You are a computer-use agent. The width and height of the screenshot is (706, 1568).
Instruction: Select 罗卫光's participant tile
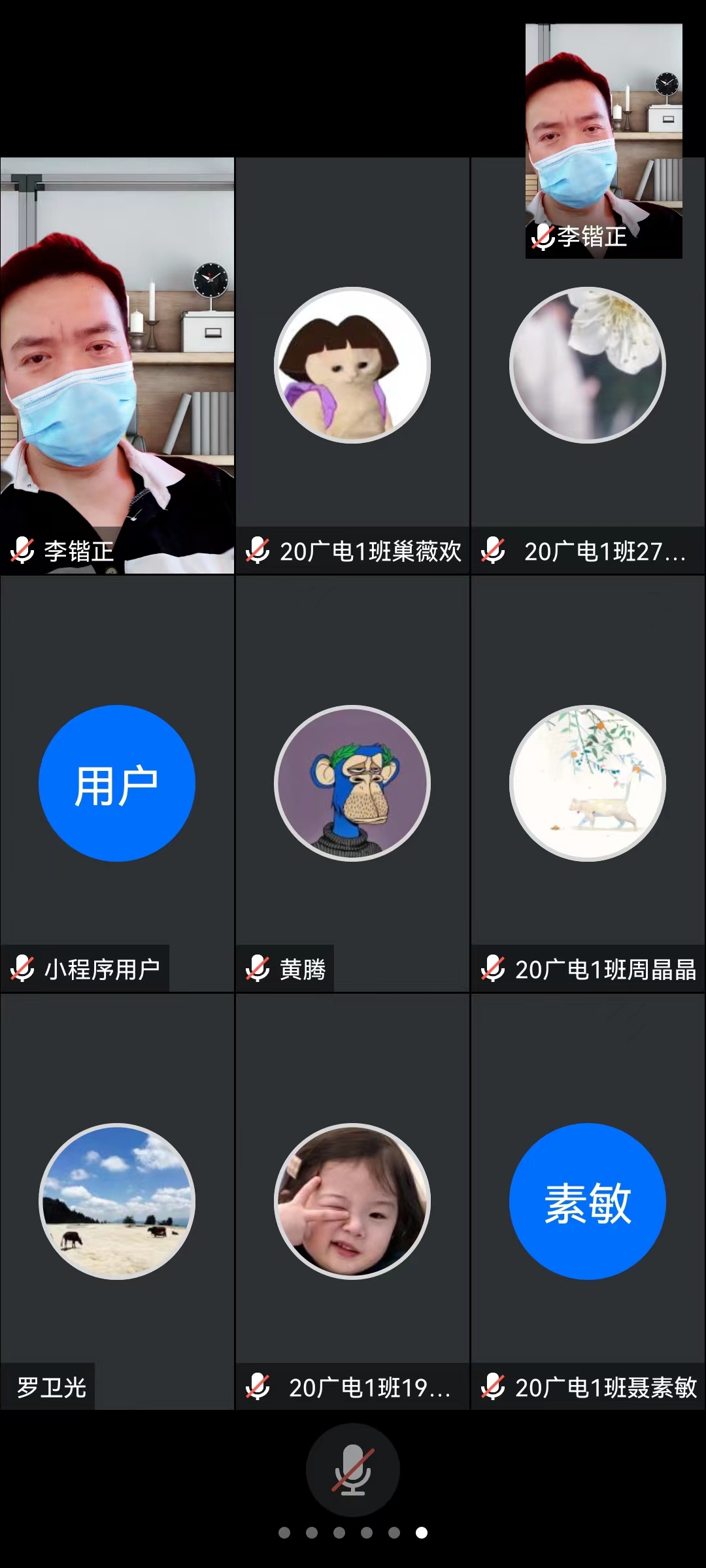pos(118,1201)
